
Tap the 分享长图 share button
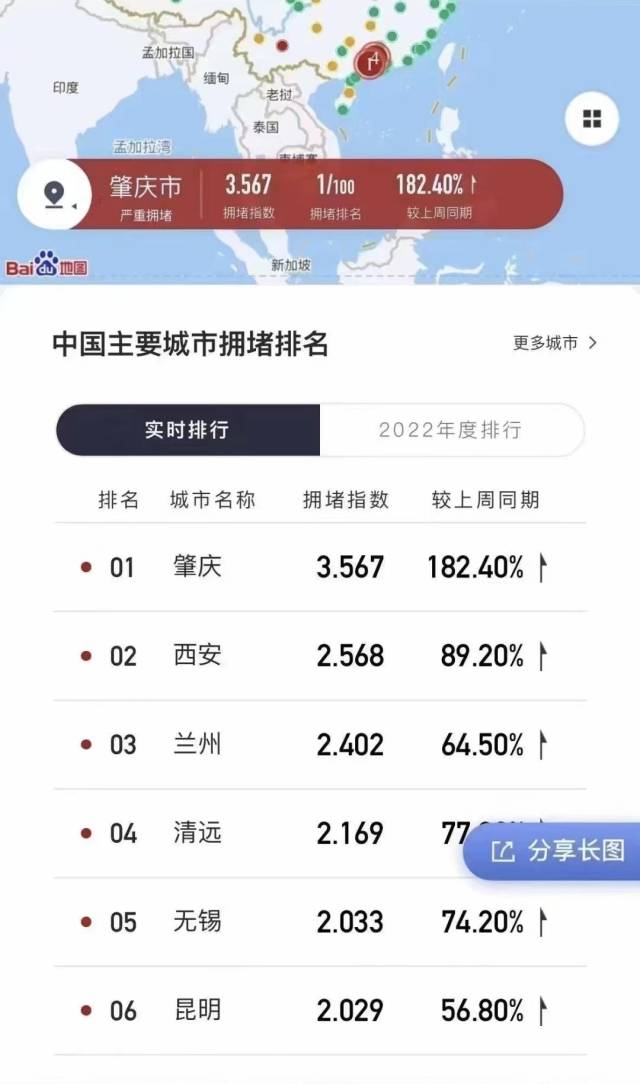click(560, 850)
